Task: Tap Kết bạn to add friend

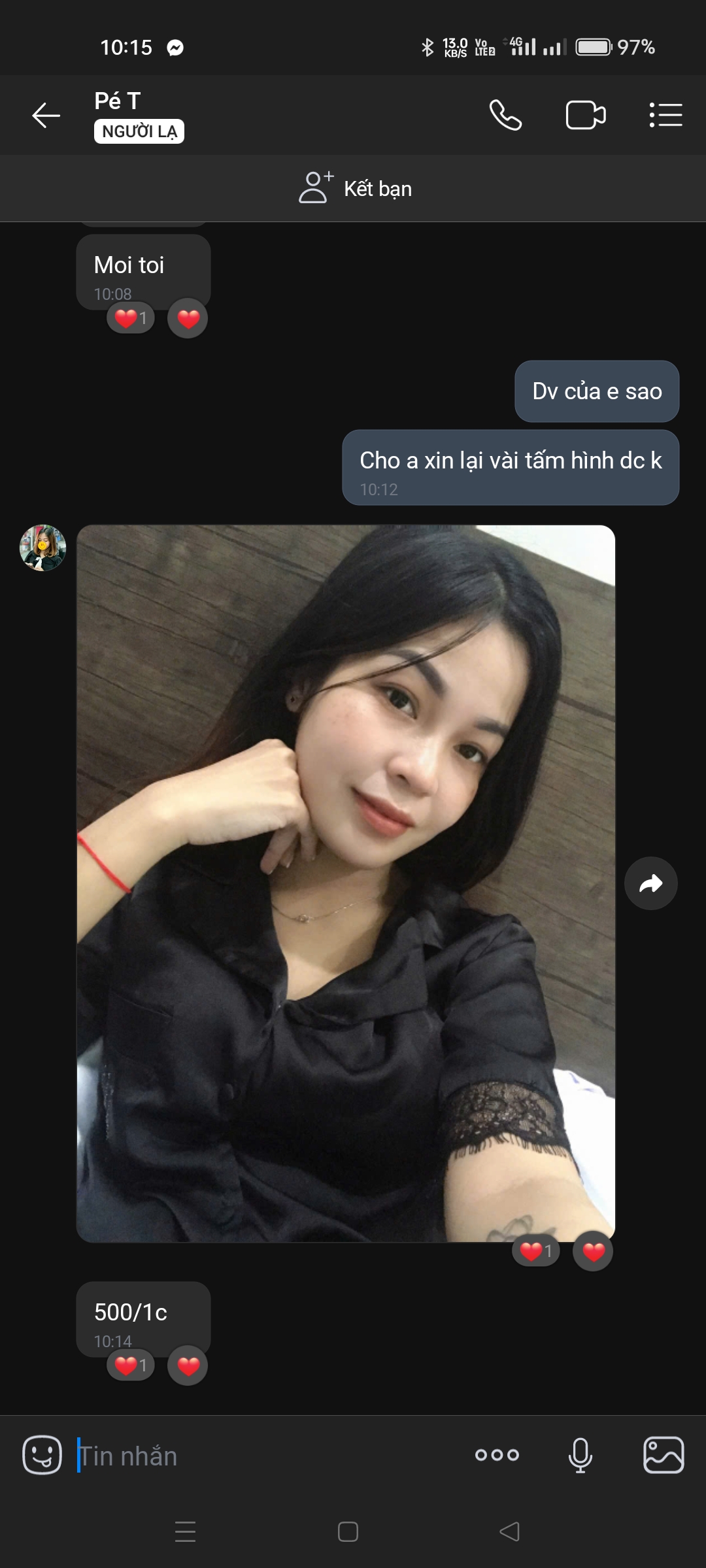Action: [356, 188]
